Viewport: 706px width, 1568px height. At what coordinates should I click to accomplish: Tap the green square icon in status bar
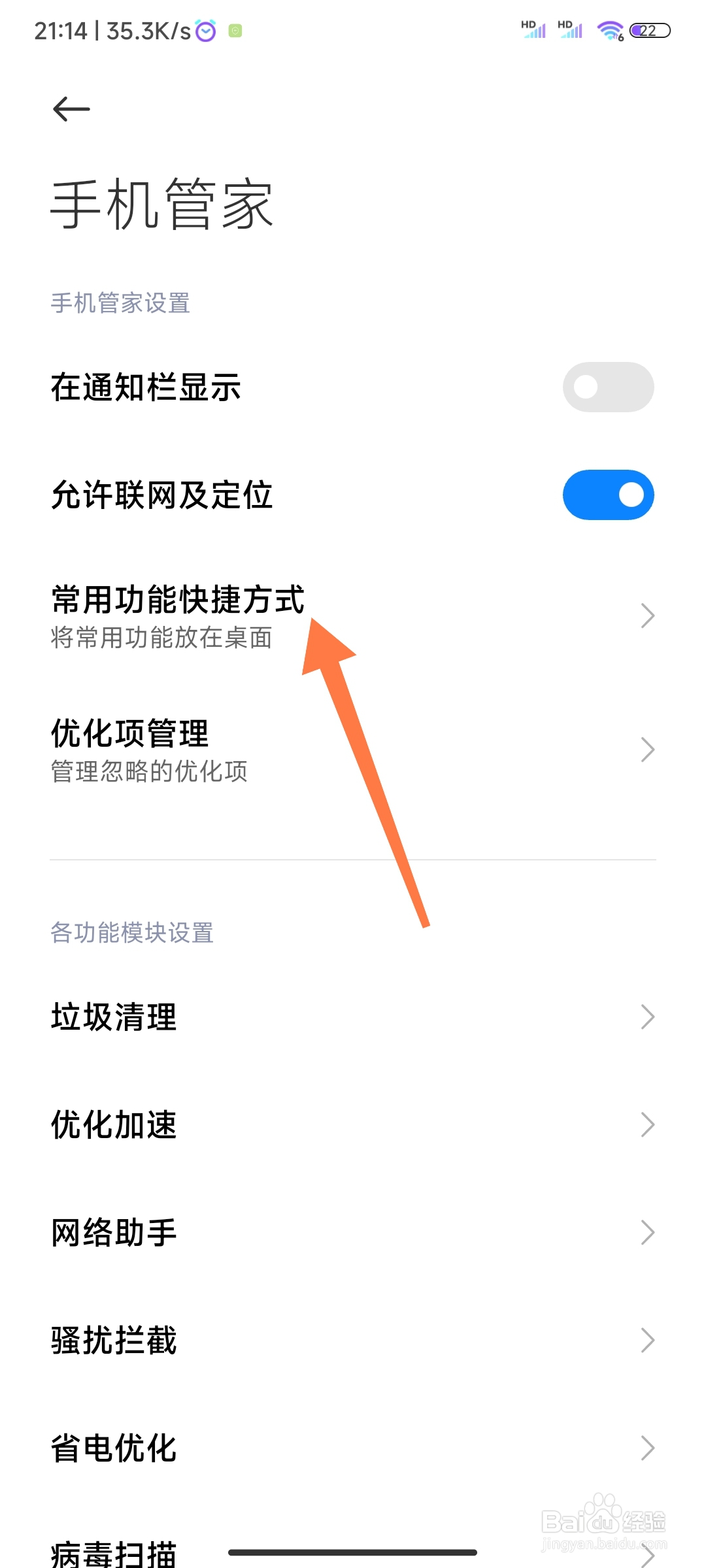237,31
